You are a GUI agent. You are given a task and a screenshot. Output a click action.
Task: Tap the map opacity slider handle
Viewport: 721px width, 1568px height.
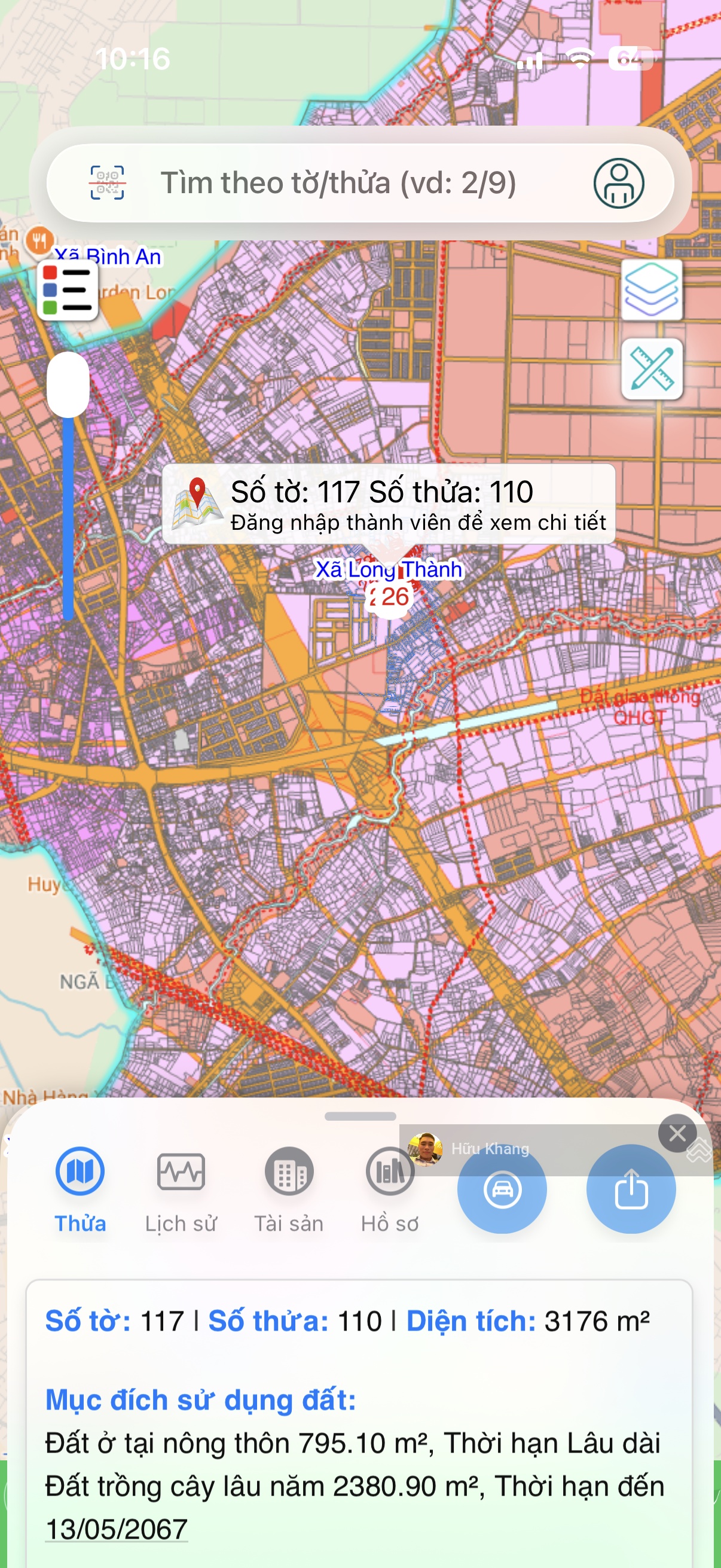tap(68, 385)
